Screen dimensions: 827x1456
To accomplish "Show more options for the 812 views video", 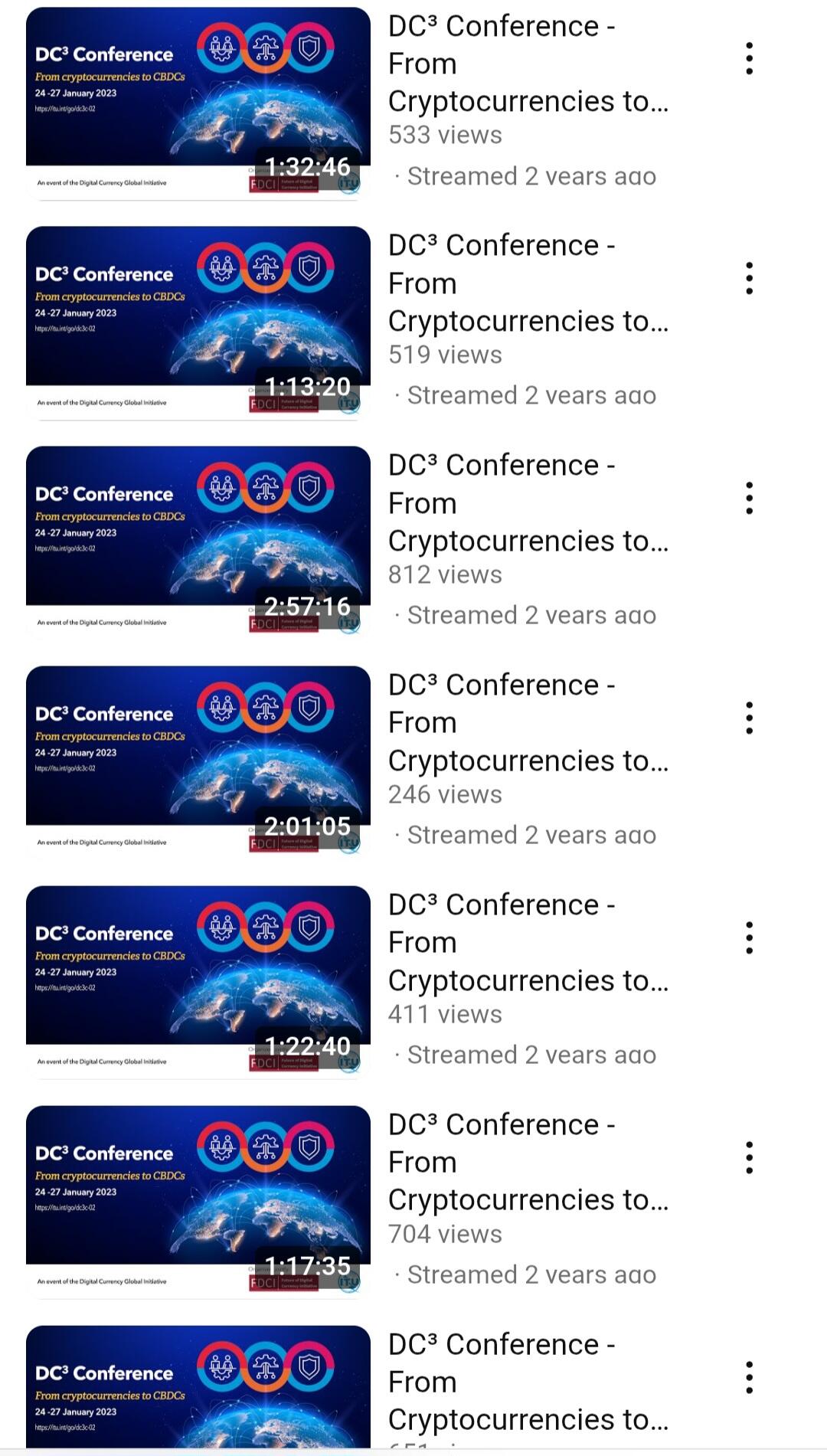I will pyautogui.click(x=749, y=499).
